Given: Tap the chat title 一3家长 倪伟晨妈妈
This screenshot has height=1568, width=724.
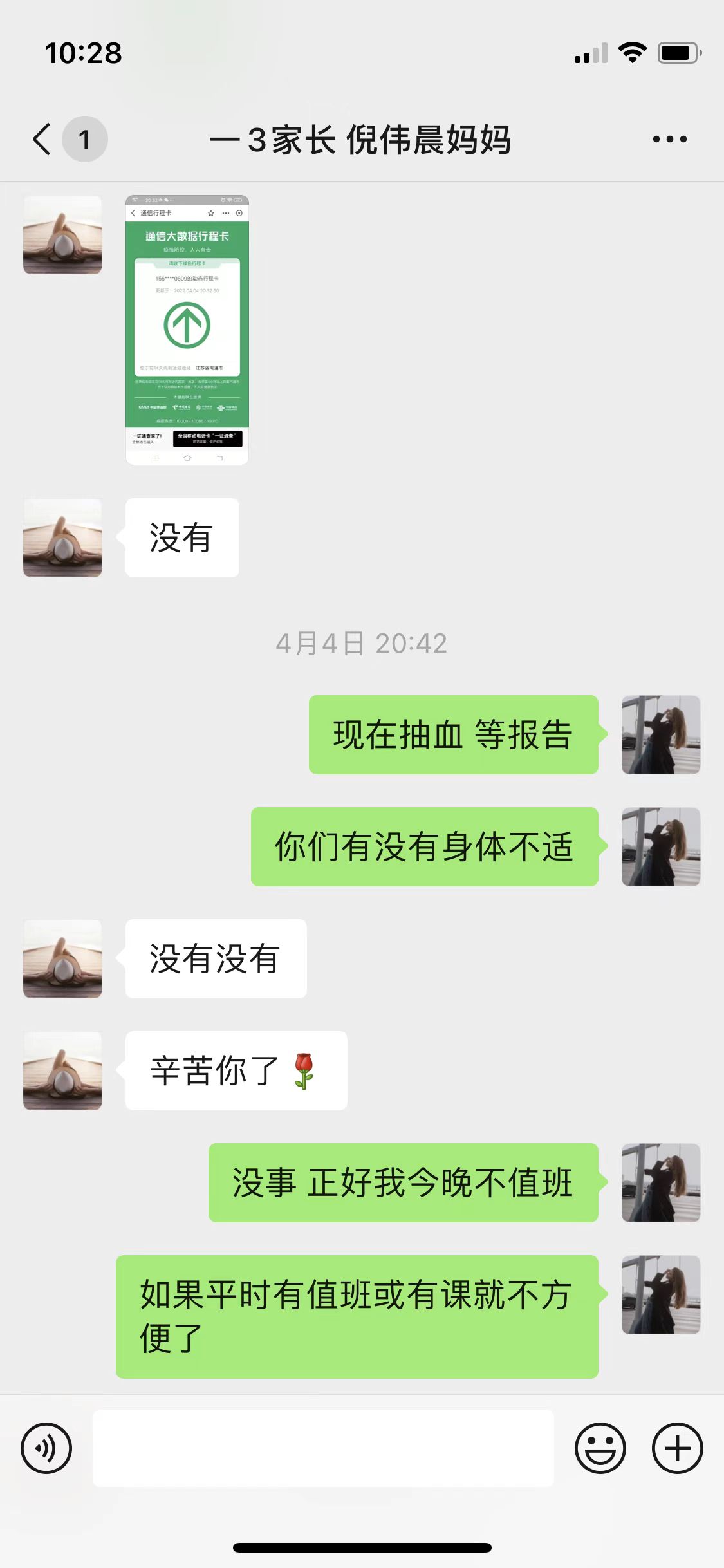Looking at the screenshot, I should click(x=362, y=140).
